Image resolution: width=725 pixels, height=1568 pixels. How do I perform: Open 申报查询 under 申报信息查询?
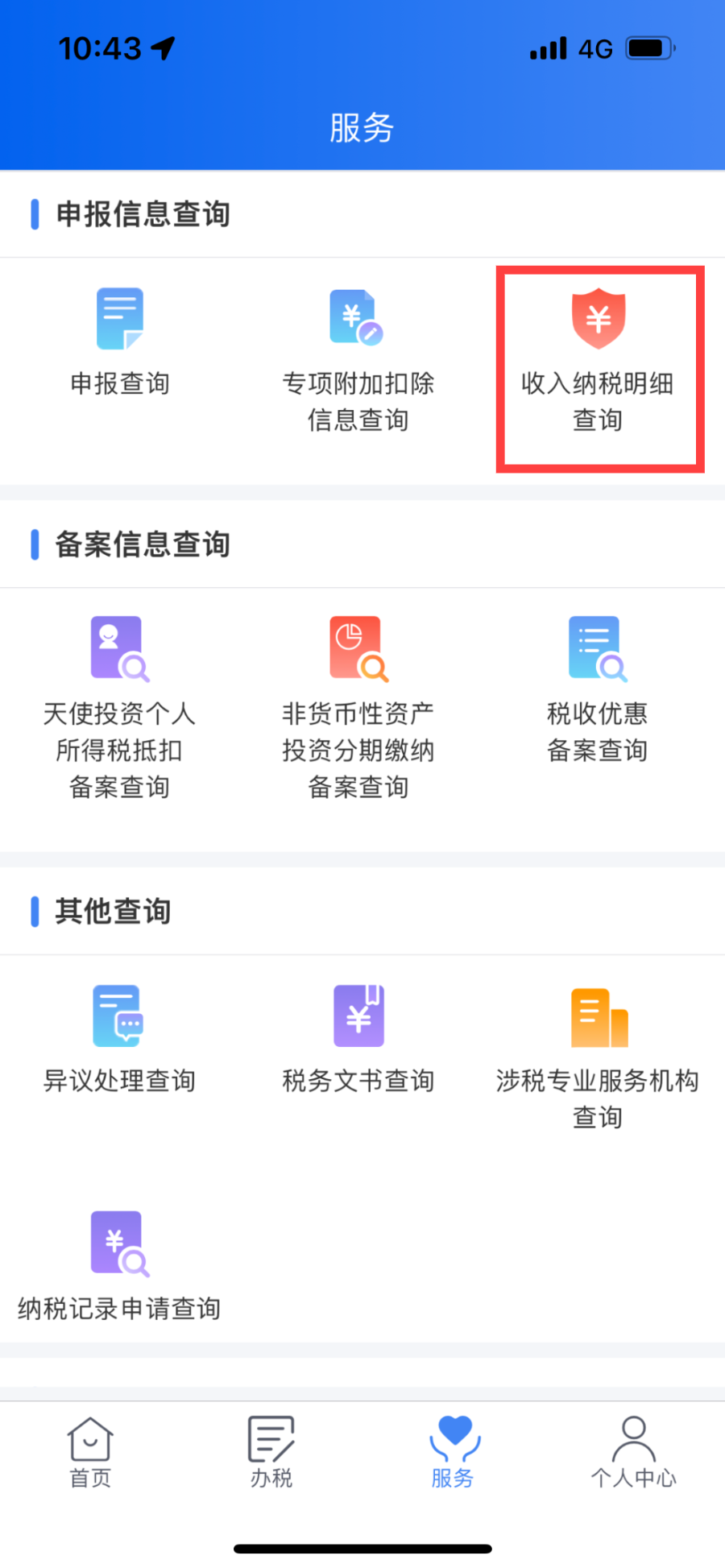coord(120,342)
